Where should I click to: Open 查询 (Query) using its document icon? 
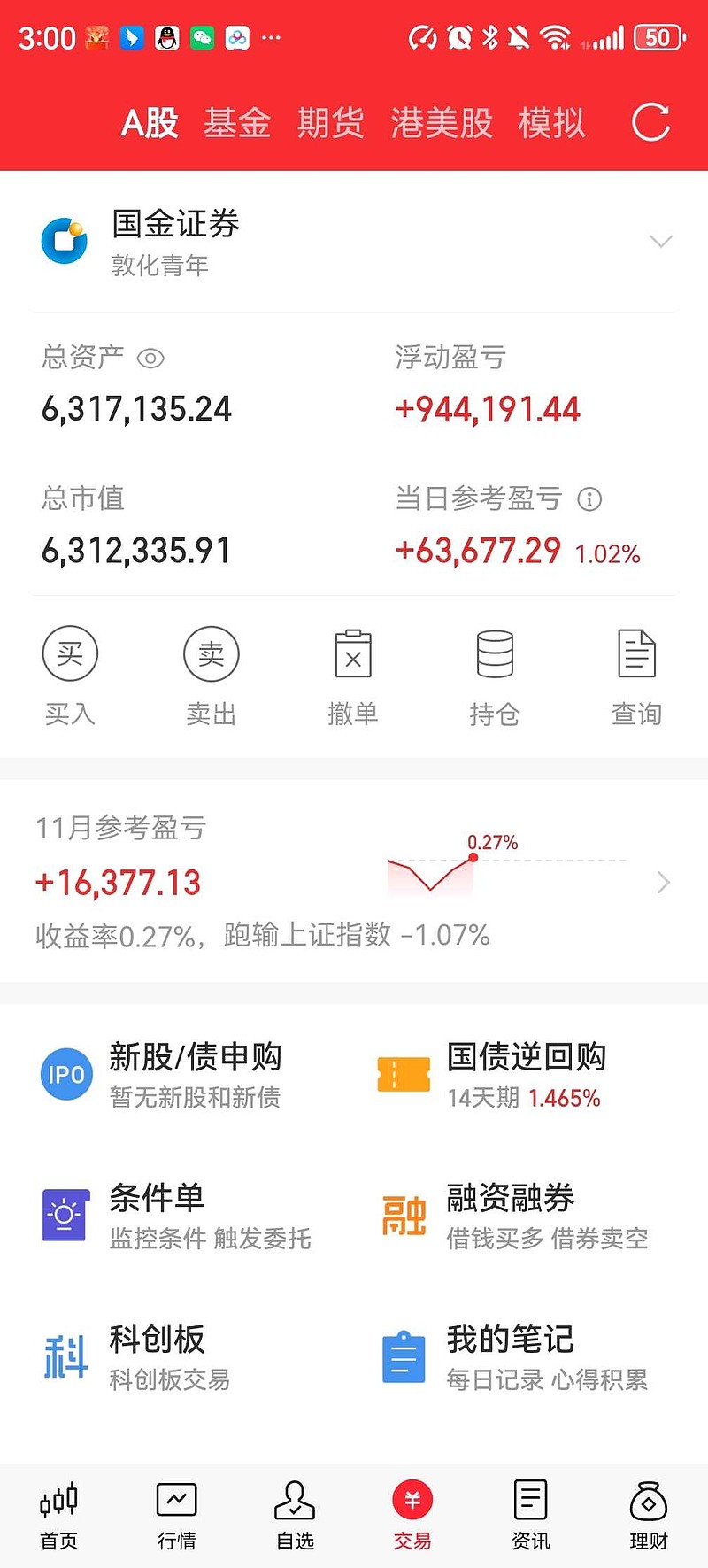tap(637, 654)
